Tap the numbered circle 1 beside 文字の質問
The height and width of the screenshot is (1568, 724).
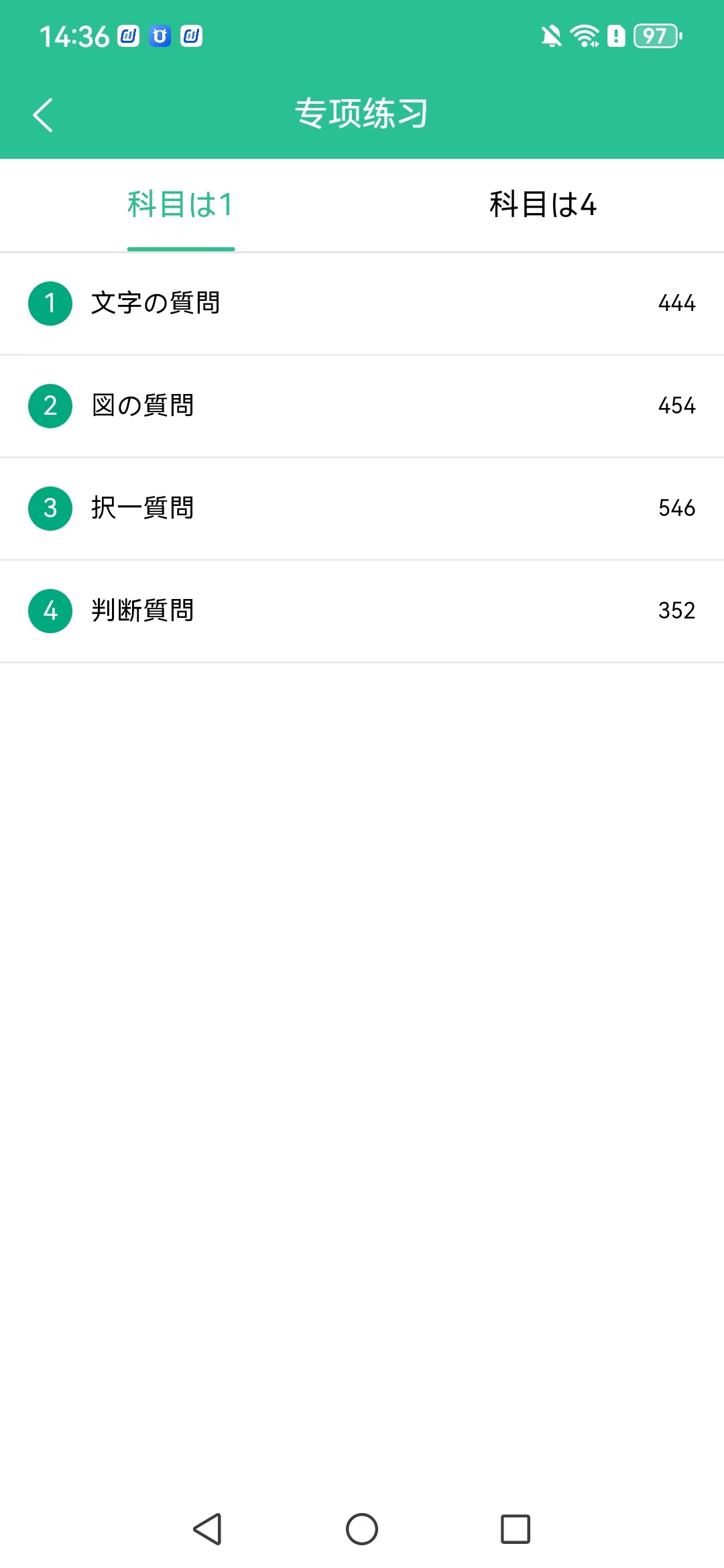pyautogui.click(x=50, y=303)
